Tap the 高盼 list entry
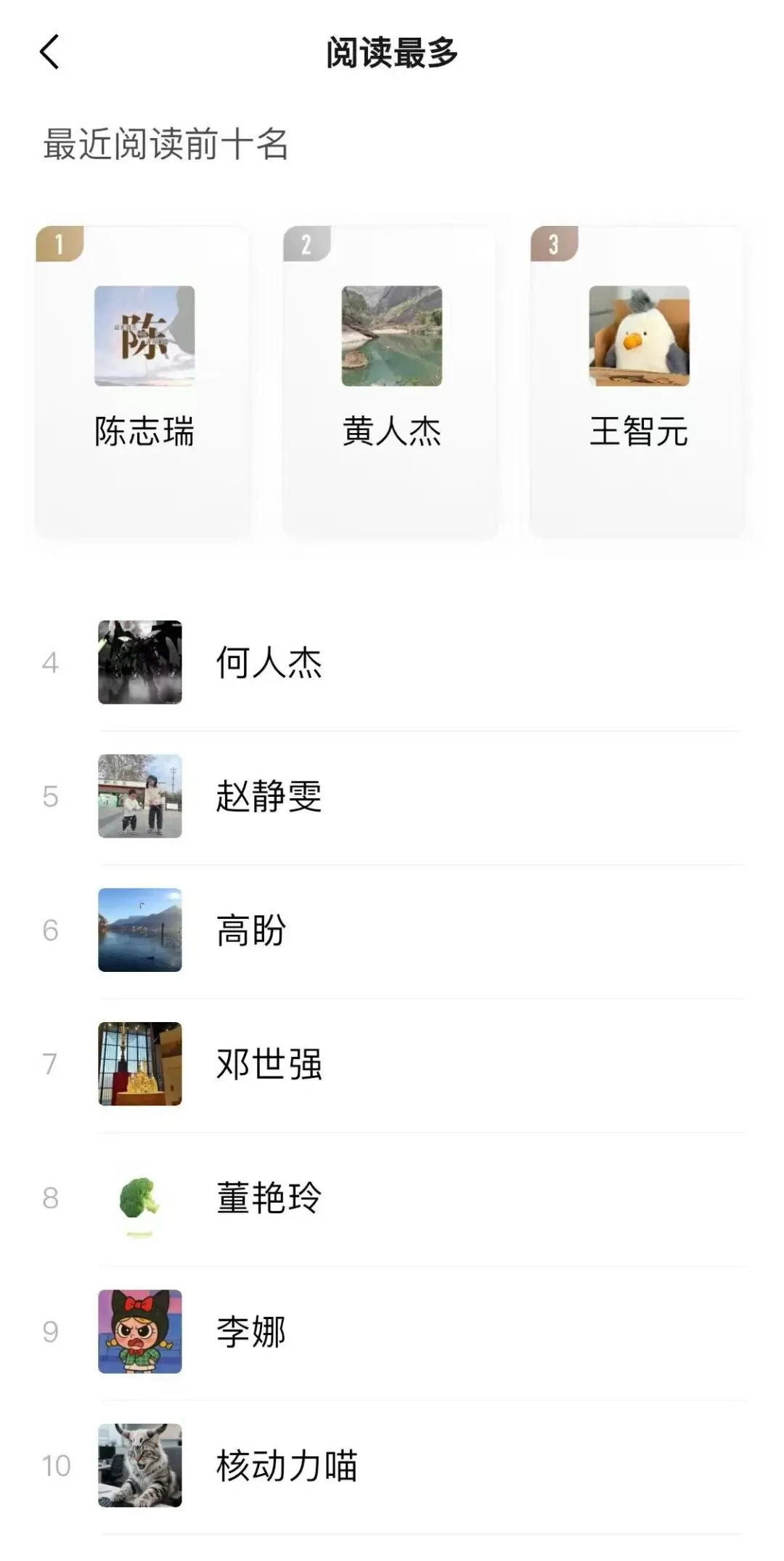 [392, 930]
